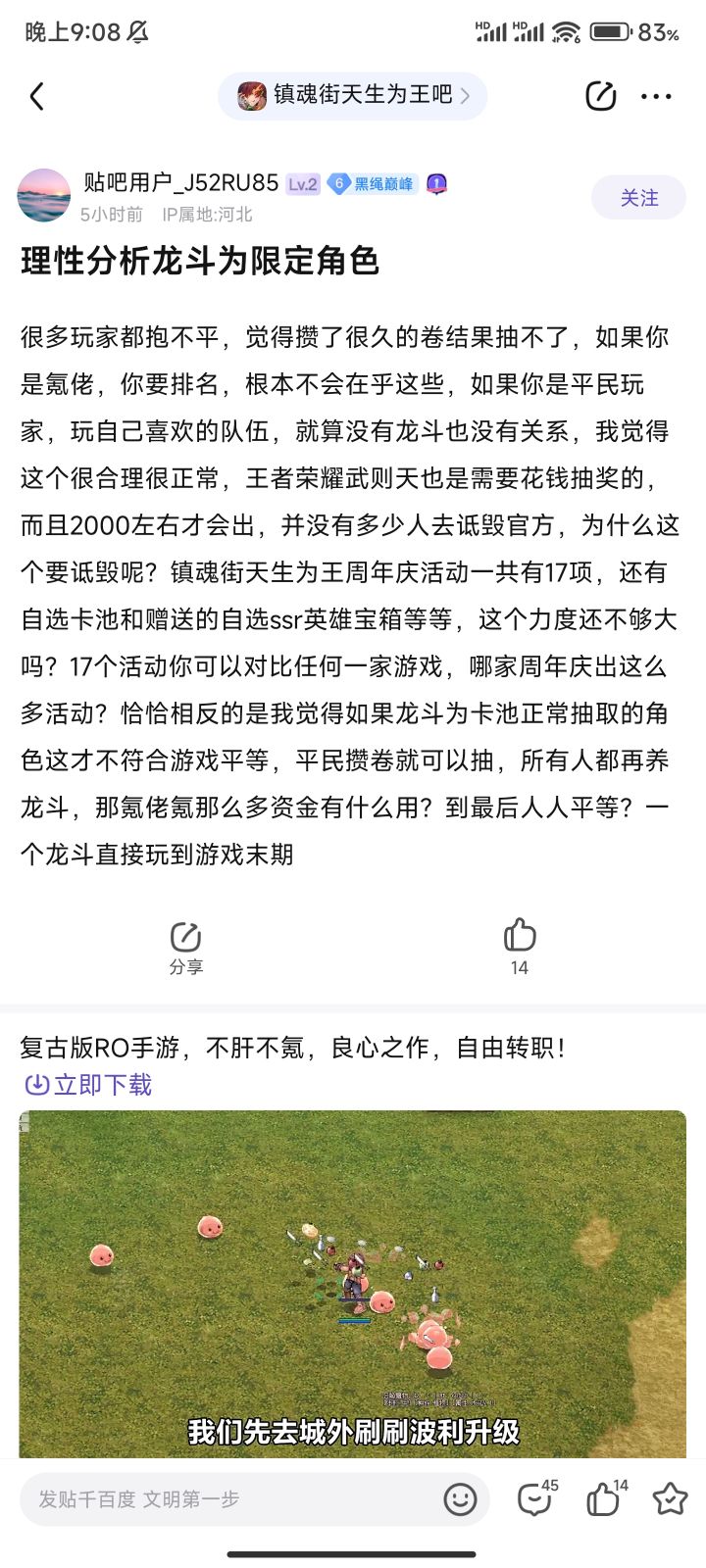The image size is (706, 1568).
Task: Favorite the post with the star icon
Action: [x=671, y=1498]
